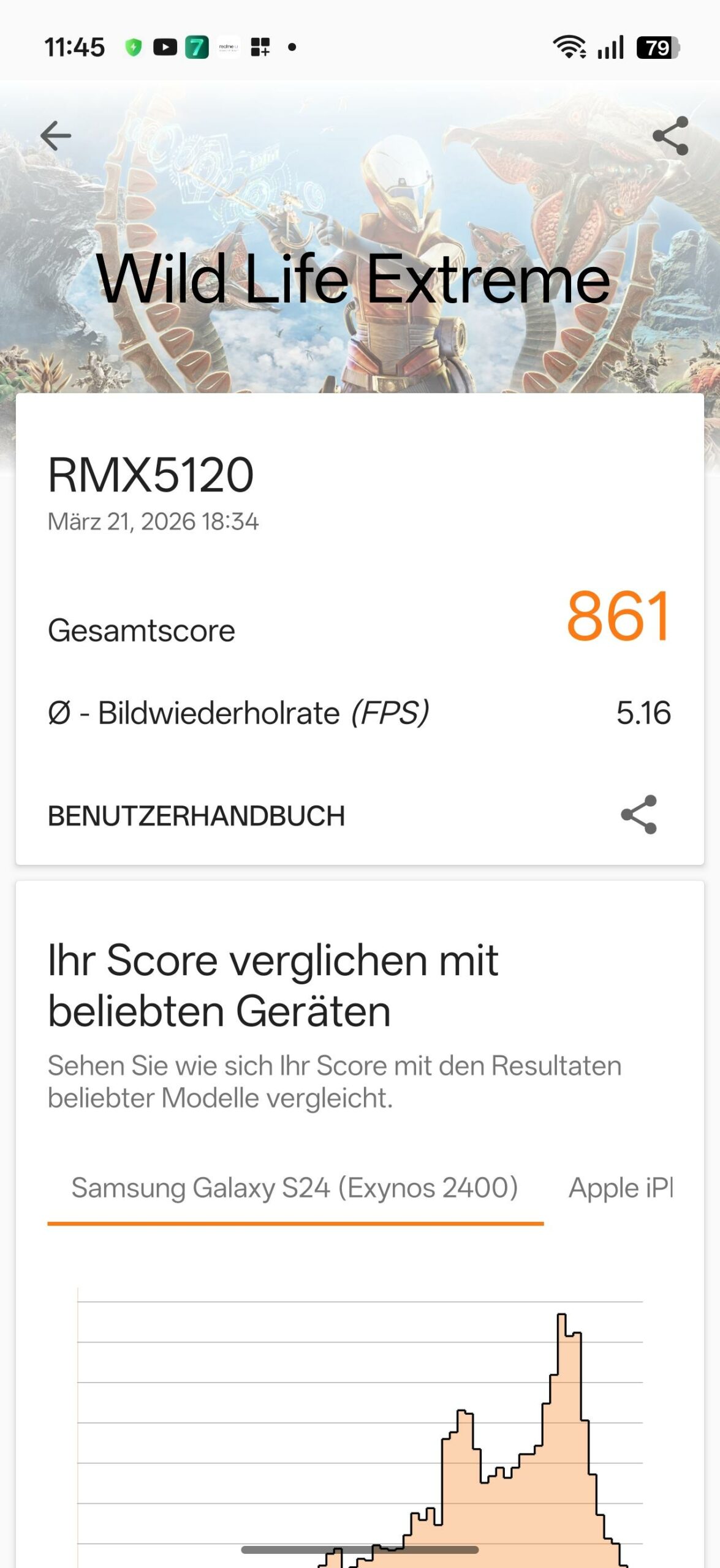Share result via top-right share icon
Viewport: 720px width, 1568px height.
(670, 135)
